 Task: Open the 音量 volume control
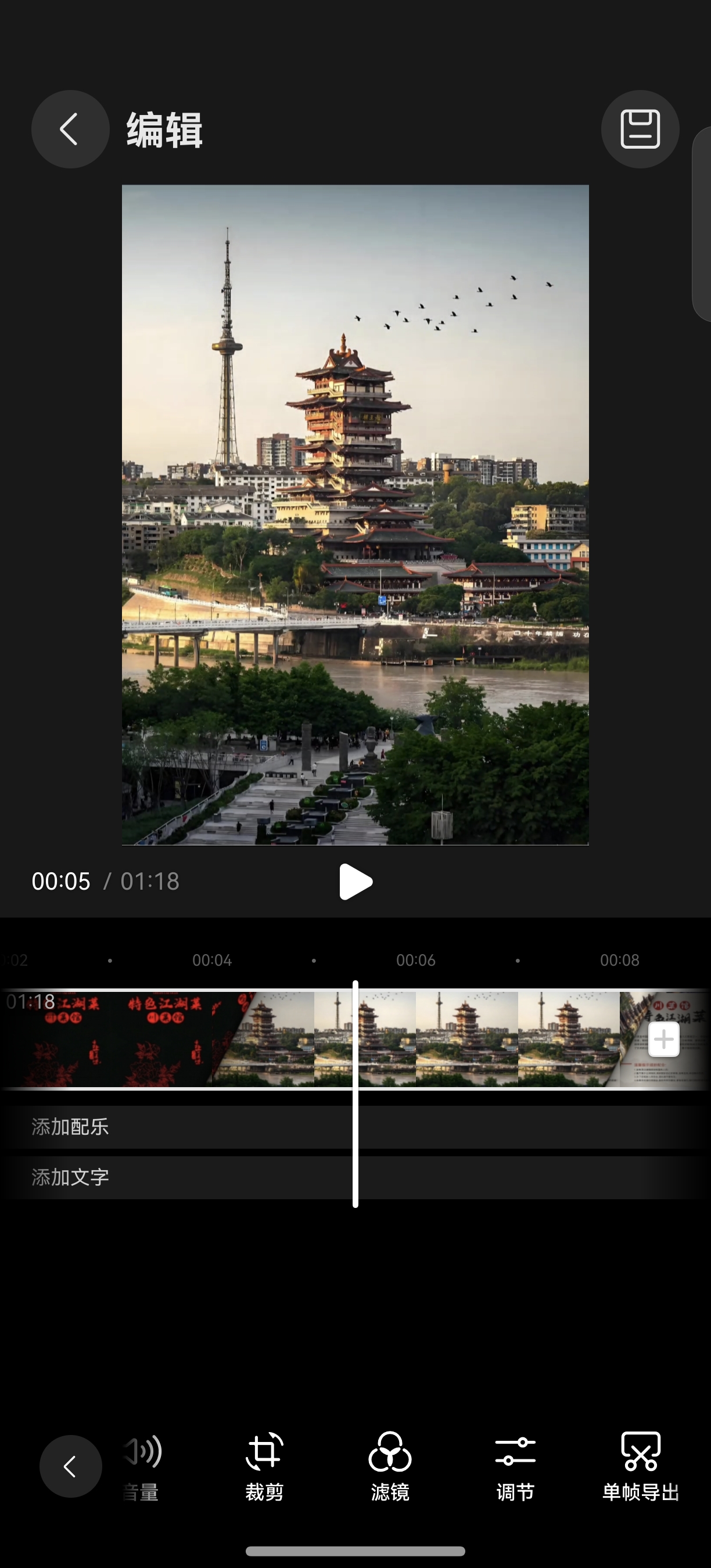coord(141,1467)
